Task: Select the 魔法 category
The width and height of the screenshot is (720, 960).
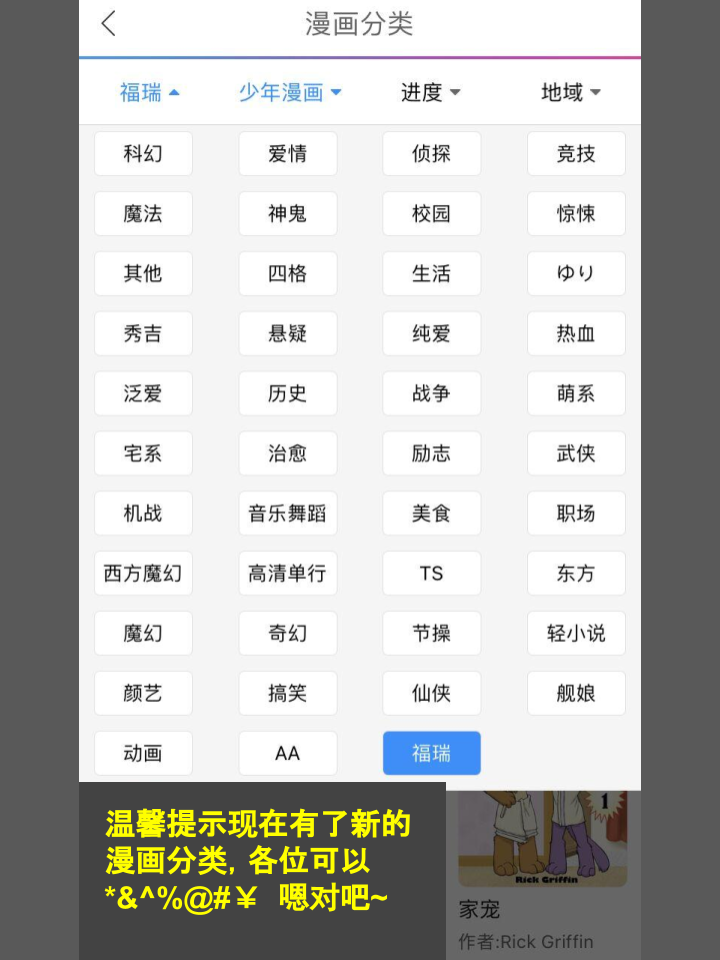Action: tap(143, 213)
